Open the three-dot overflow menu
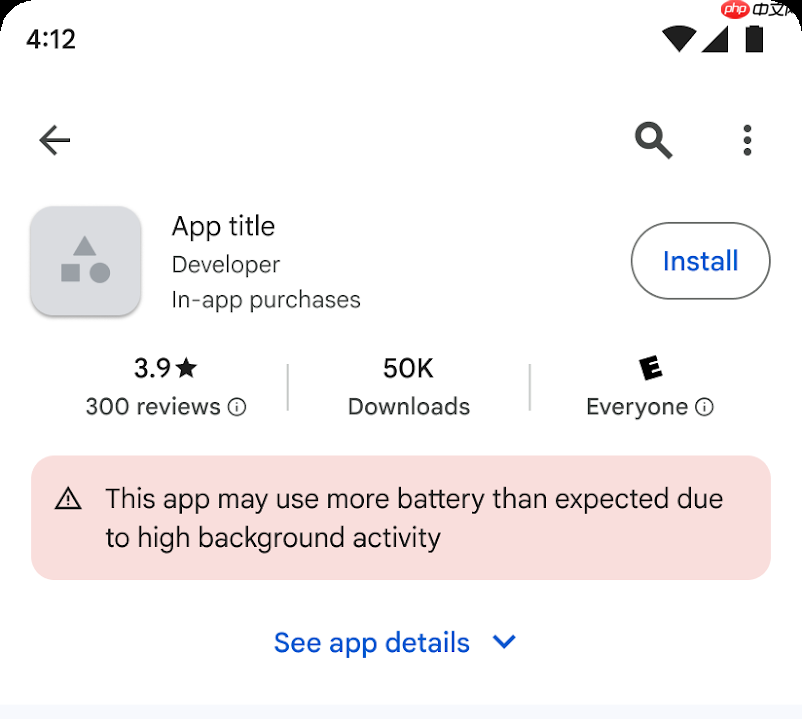This screenshot has height=719, width=802. coord(747,140)
